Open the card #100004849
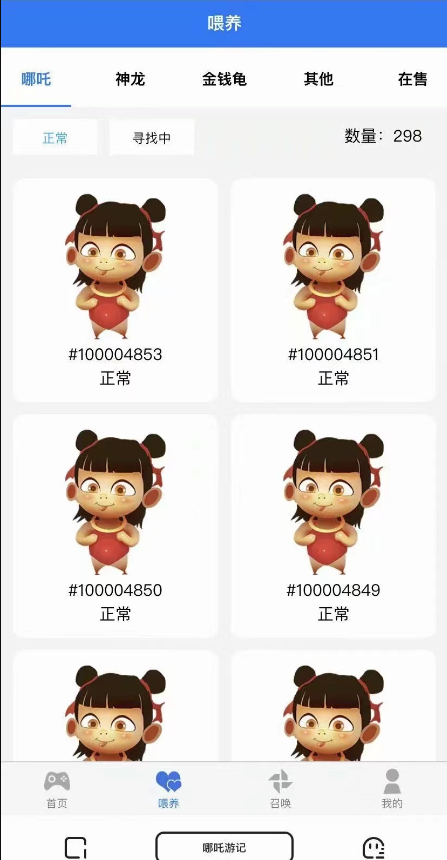 [333, 526]
